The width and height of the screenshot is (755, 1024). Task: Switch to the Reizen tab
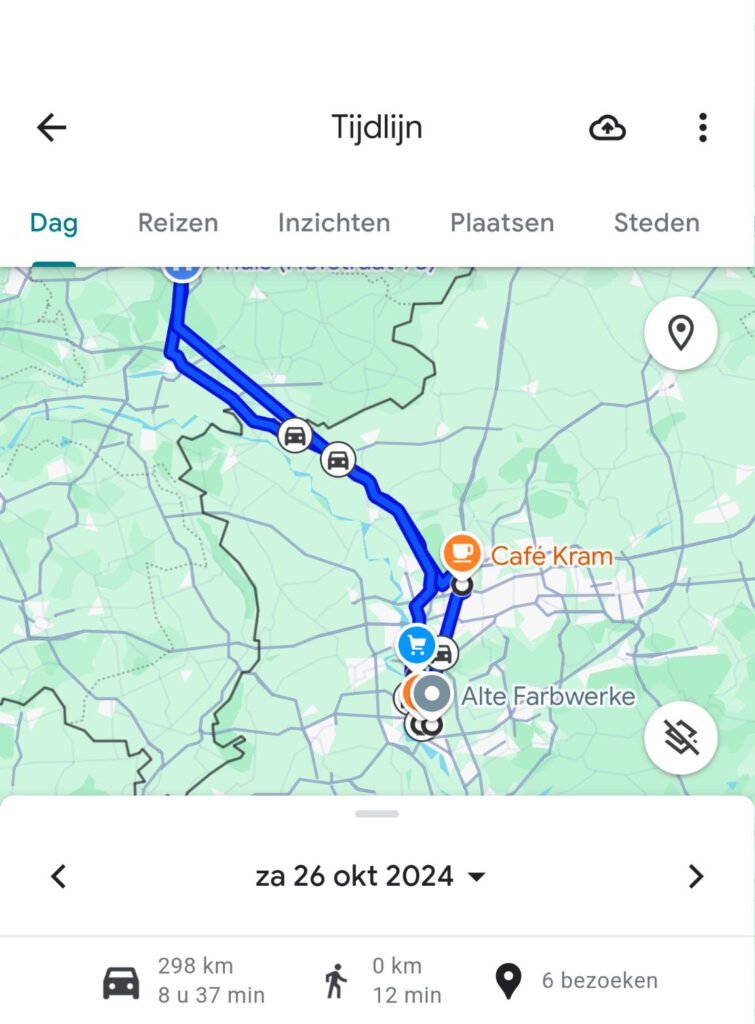point(178,222)
